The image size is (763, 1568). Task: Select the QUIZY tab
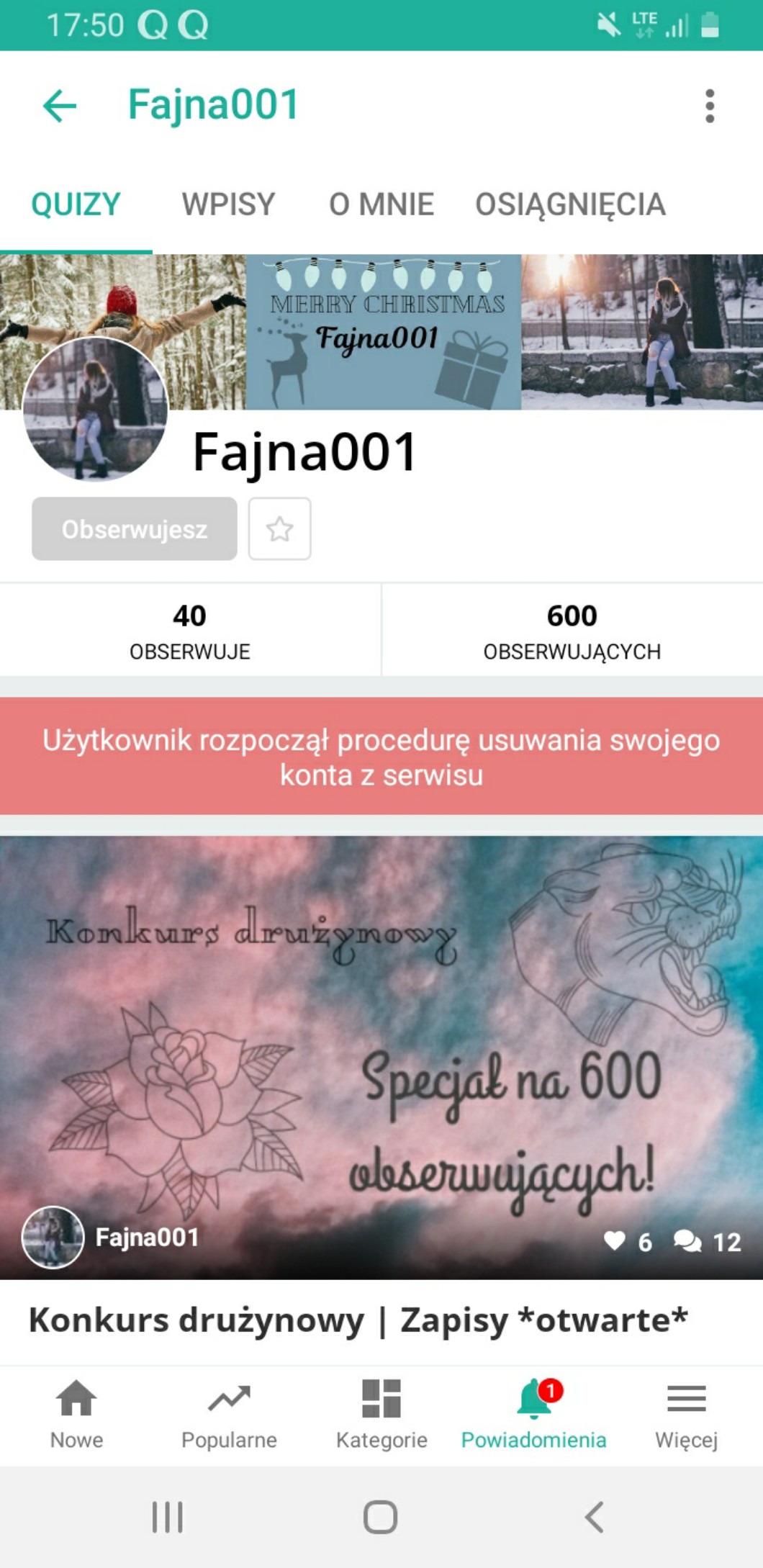(76, 204)
